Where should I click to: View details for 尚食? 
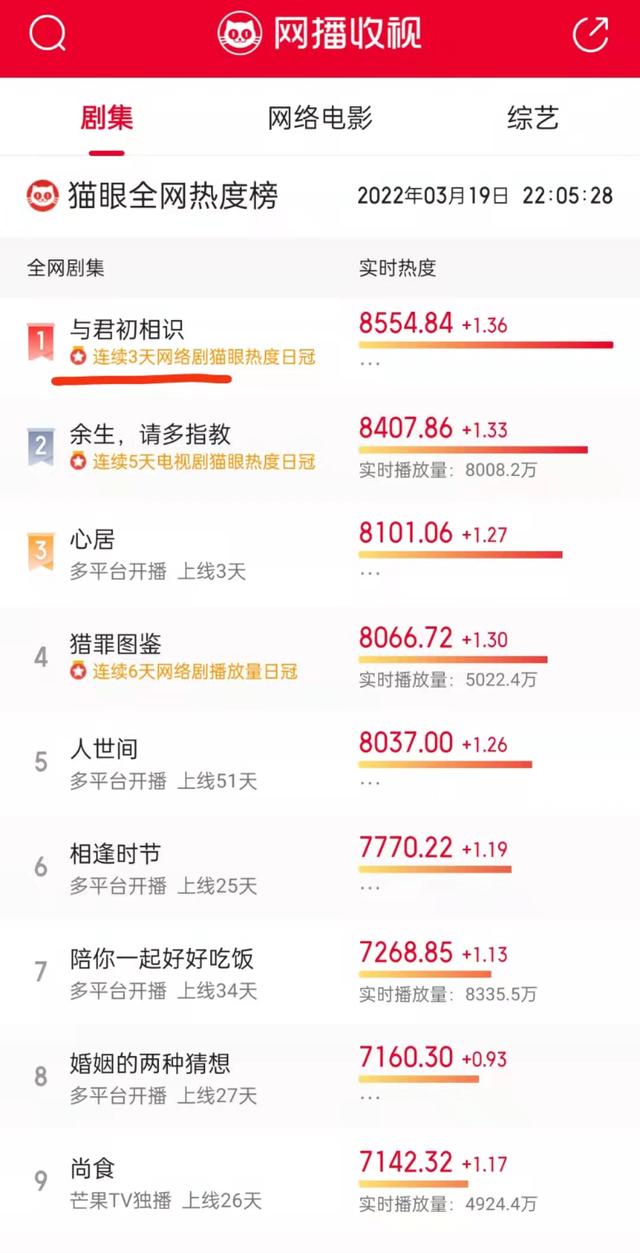320,1182
